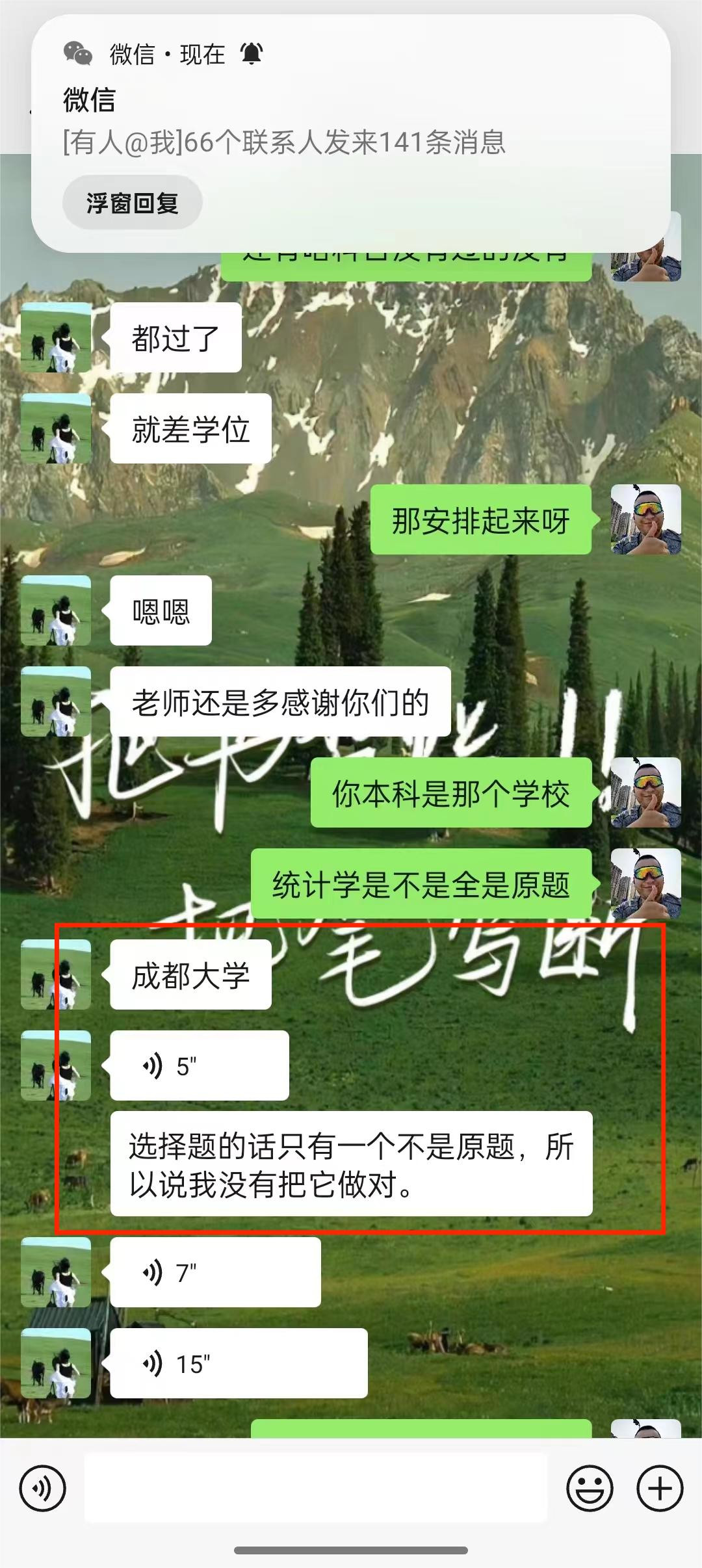
Task: Tap my avatar next to 那安排起来呀
Action: 645,519
